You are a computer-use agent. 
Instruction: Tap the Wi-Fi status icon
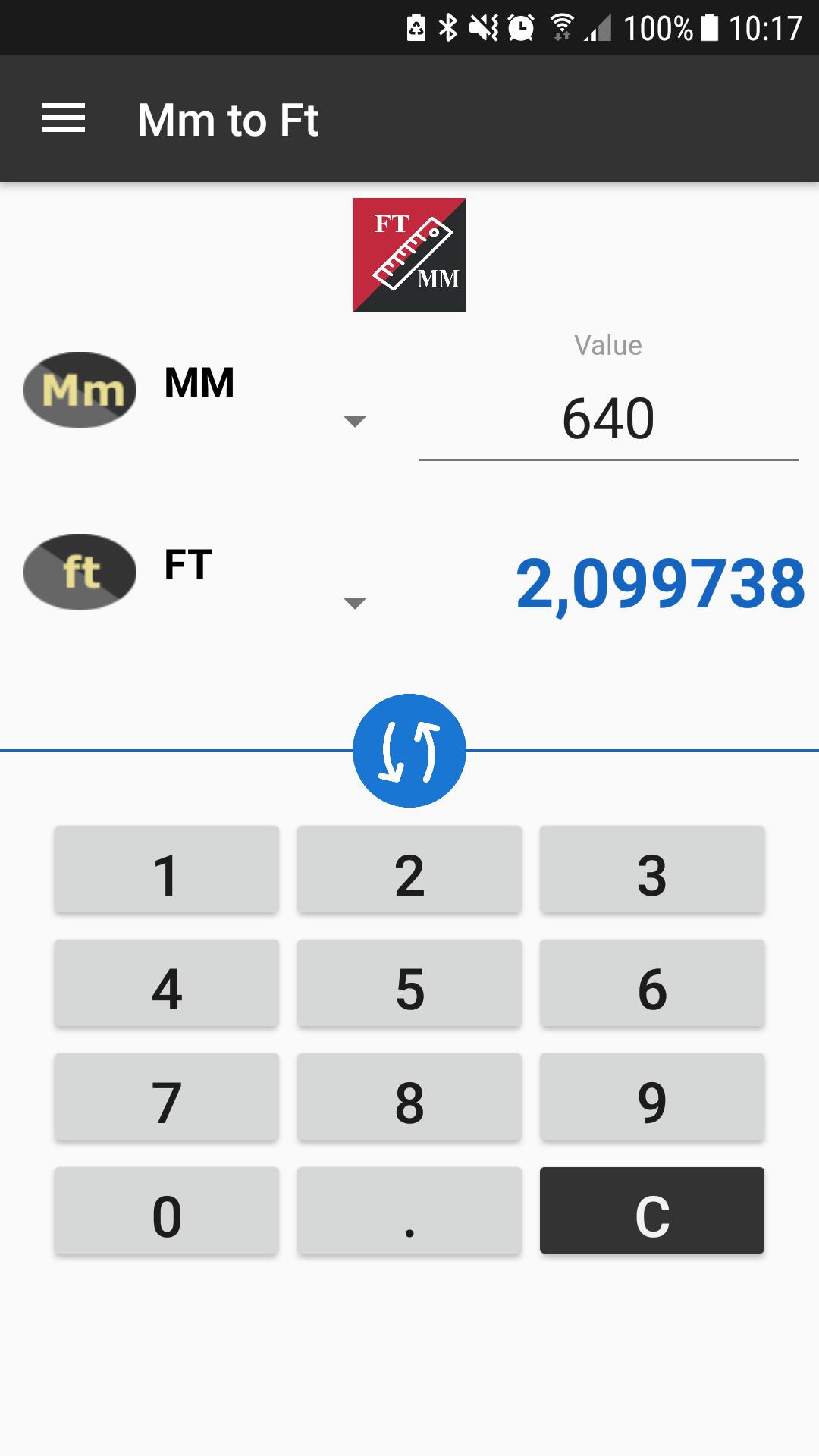coord(561,25)
